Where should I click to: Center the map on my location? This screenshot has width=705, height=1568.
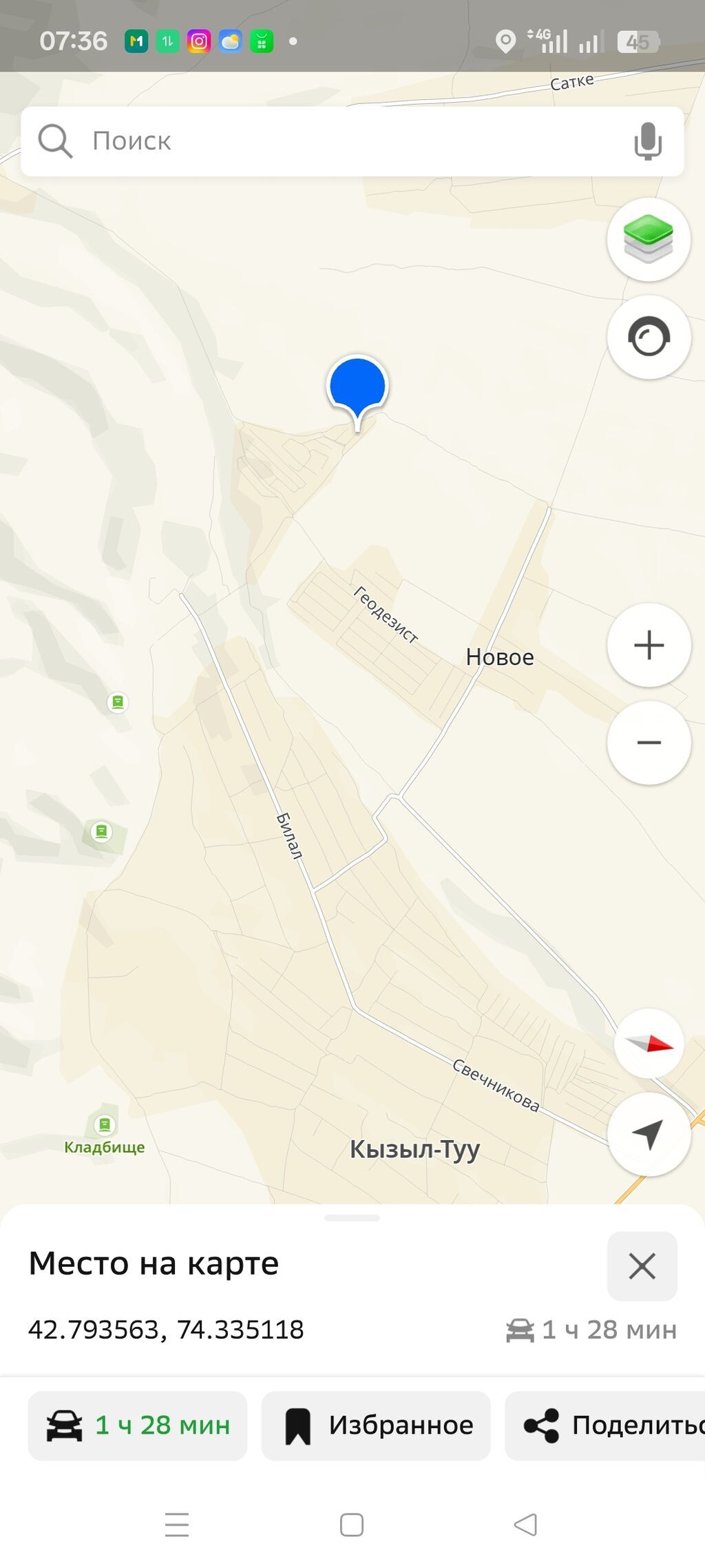649,1134
